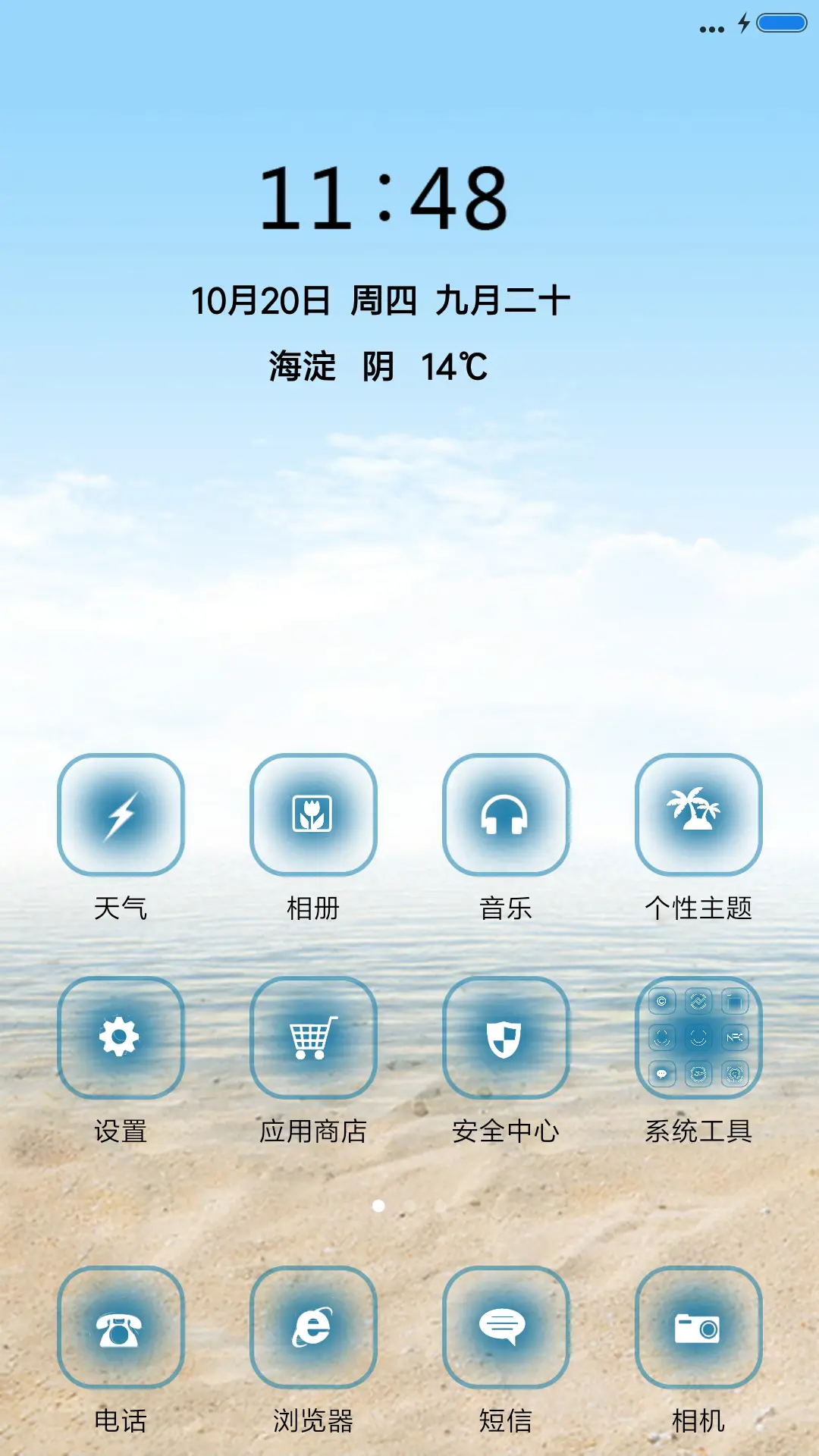819x1456 pixels.
Task: Open the 设置 settings app
Action: pyautogui.click(x=121, y=1037)
